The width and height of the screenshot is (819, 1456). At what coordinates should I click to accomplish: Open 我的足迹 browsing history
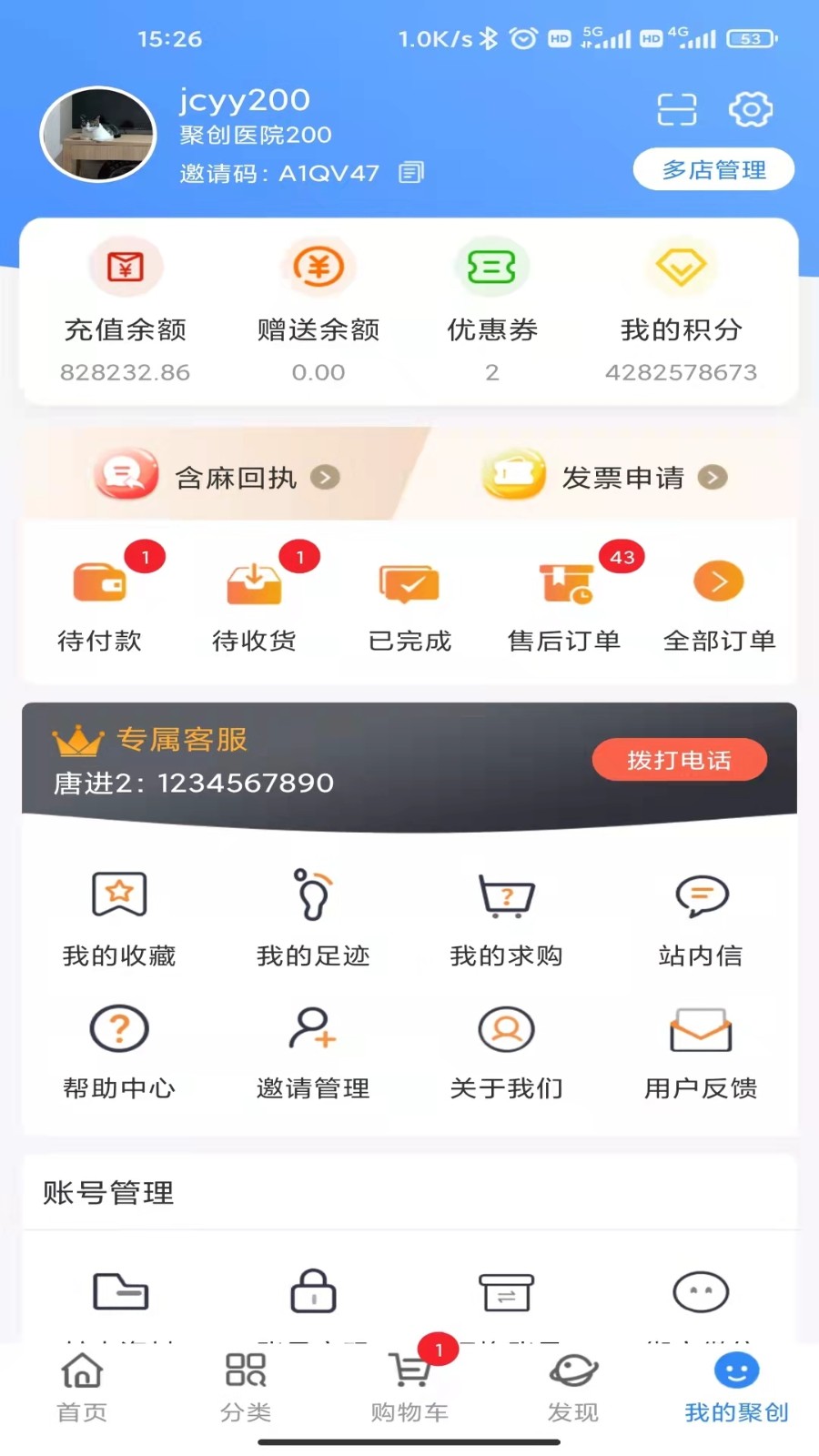(313, 917)
